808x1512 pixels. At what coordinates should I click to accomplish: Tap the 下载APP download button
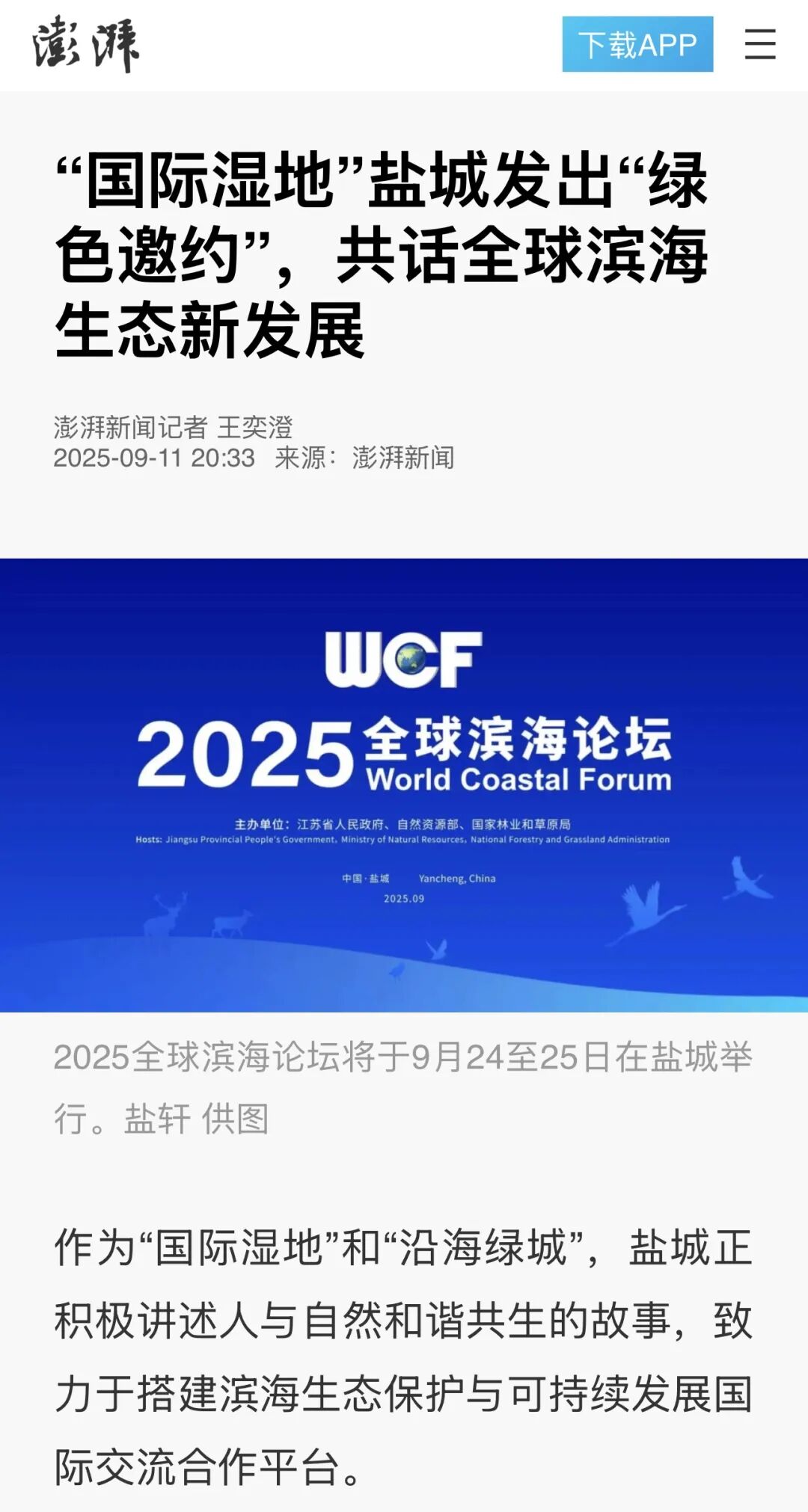click(637, 45)
